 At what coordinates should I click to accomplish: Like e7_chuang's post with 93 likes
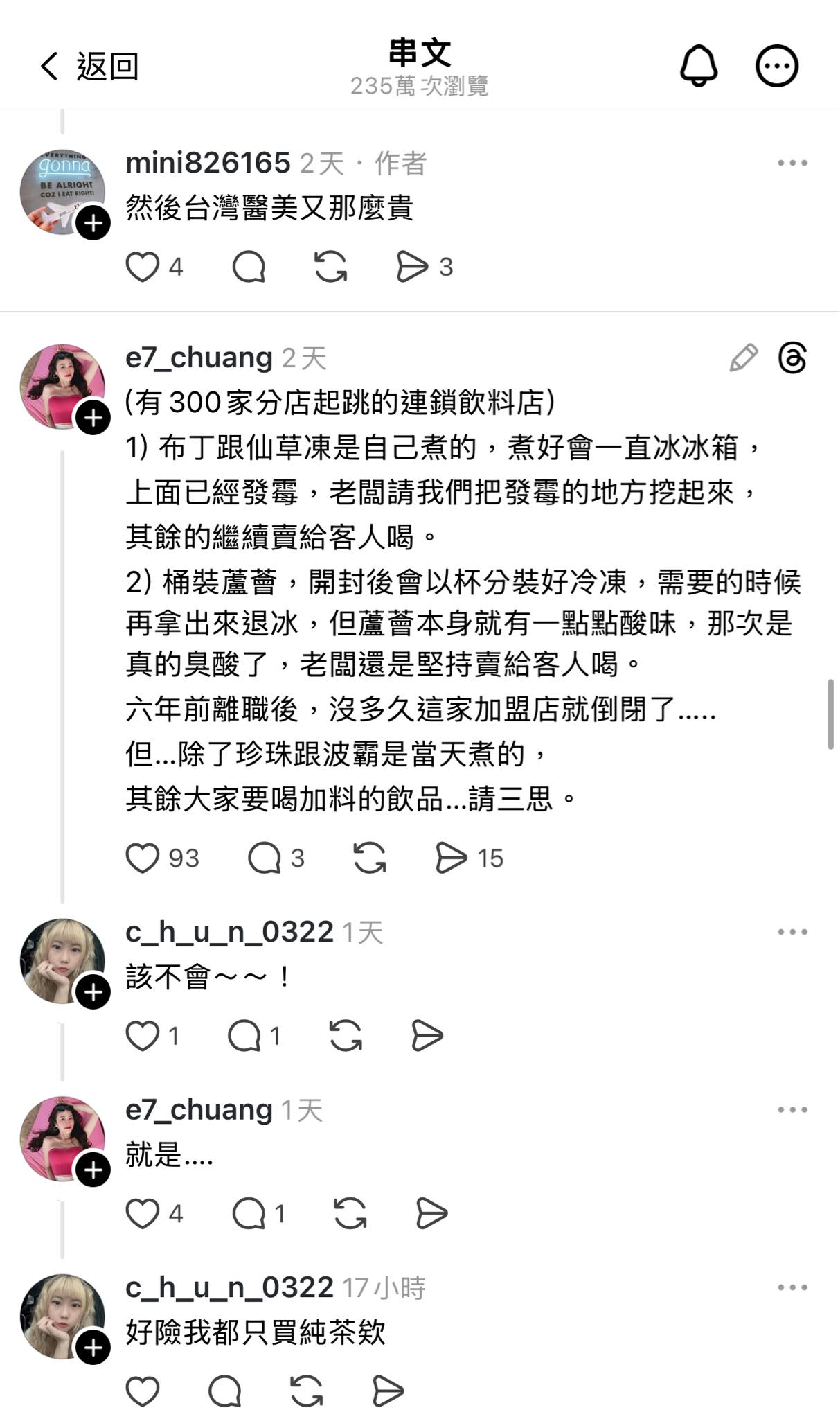pos(143,858)
